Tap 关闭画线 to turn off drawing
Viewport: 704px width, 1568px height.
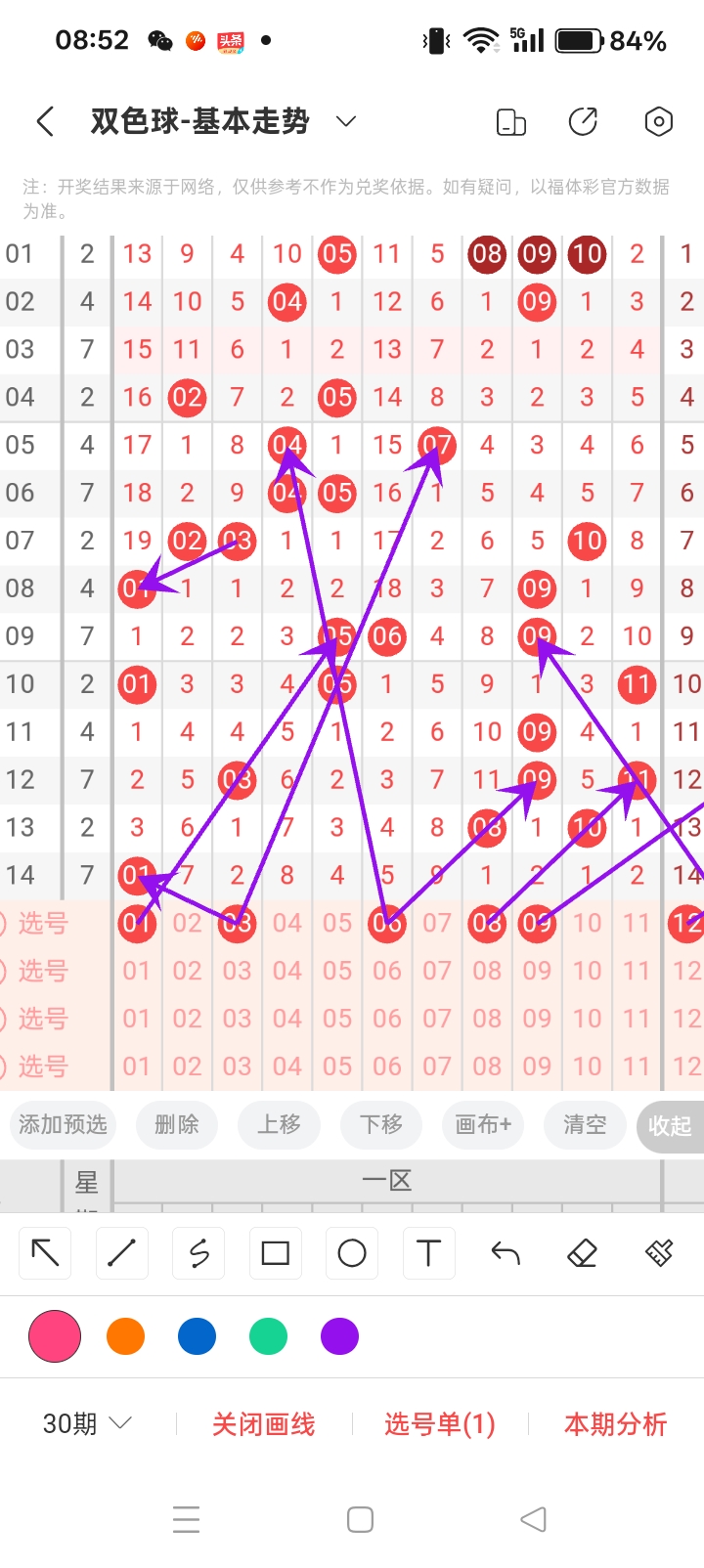click(264, 1424)
